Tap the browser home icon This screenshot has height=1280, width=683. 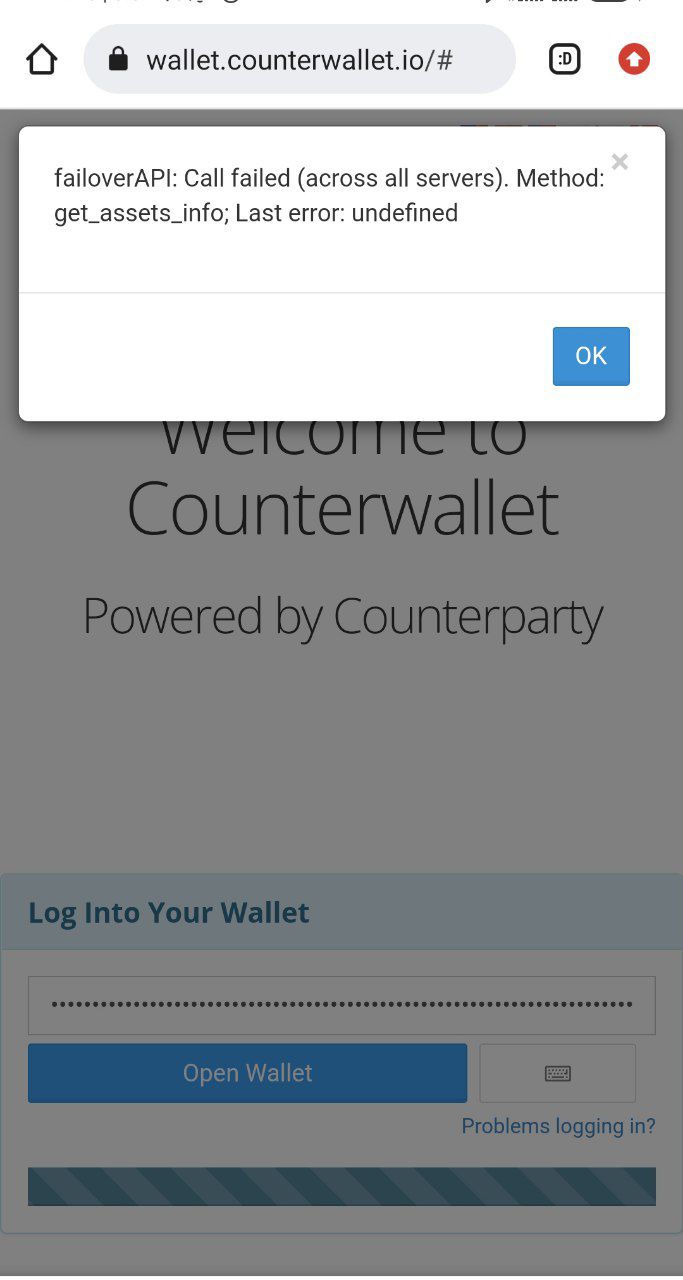tap(42, 60)
